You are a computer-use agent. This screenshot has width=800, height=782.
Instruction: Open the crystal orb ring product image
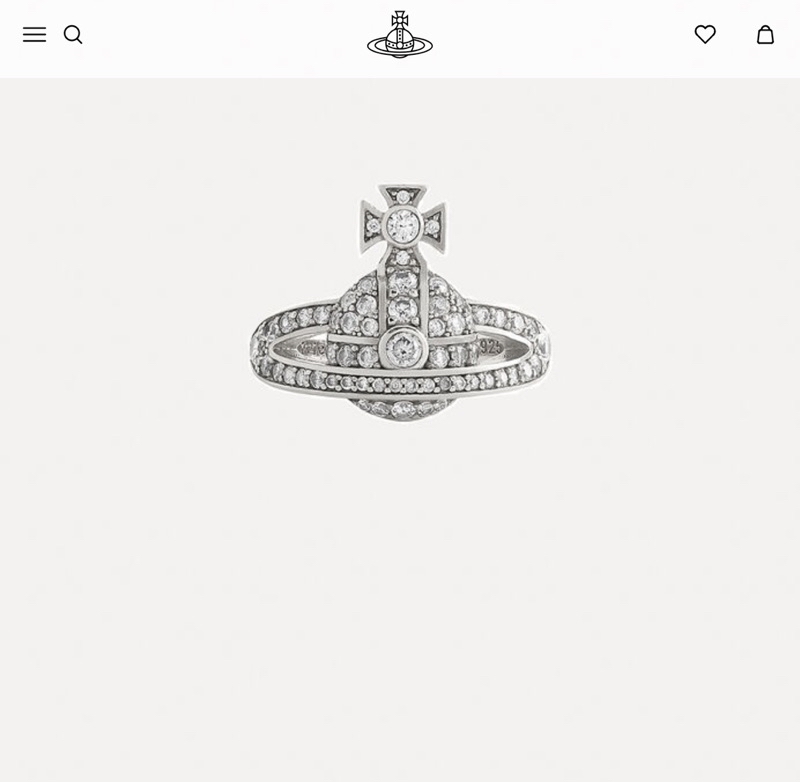click(400, 305)
